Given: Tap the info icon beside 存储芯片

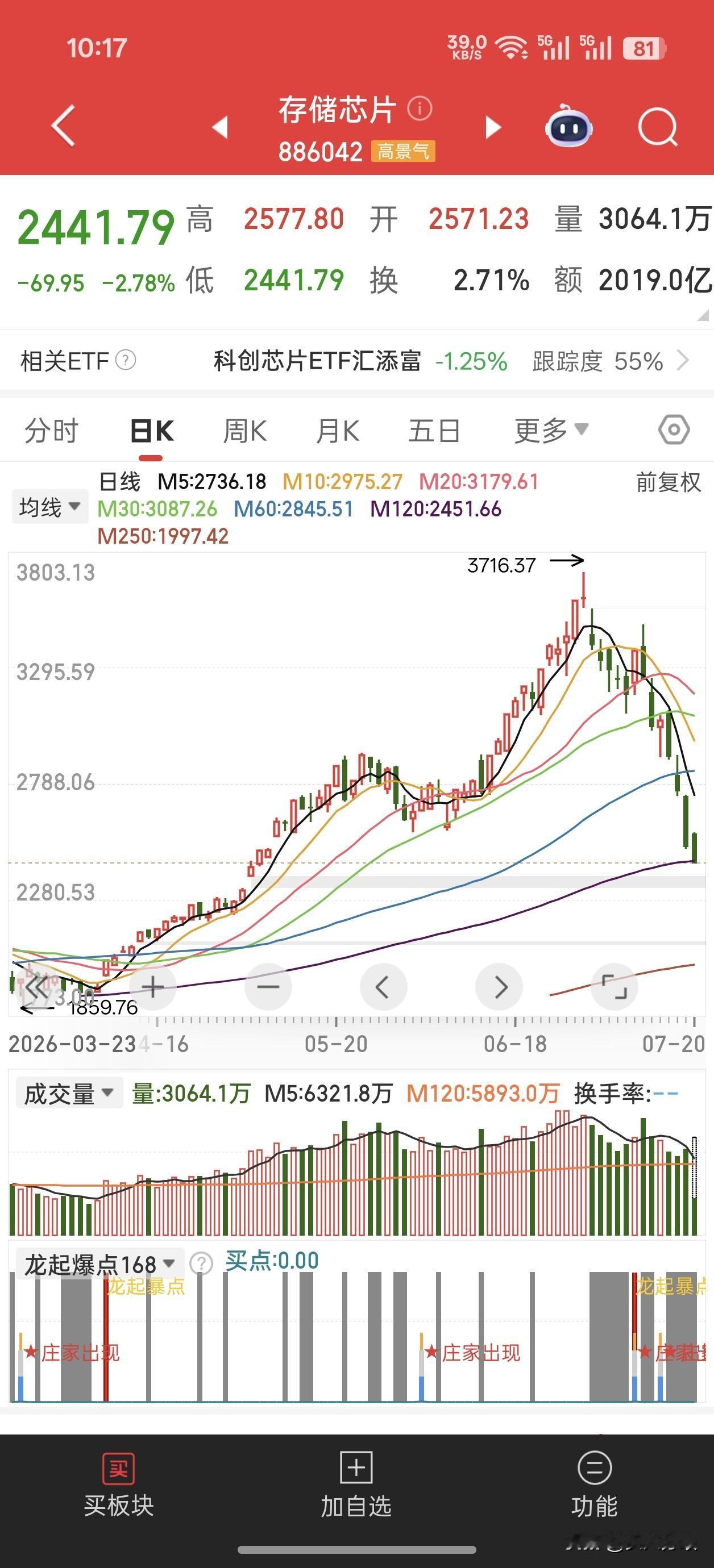Looking at the screenshot, I should pyautogui.click(x=420, y=109).
